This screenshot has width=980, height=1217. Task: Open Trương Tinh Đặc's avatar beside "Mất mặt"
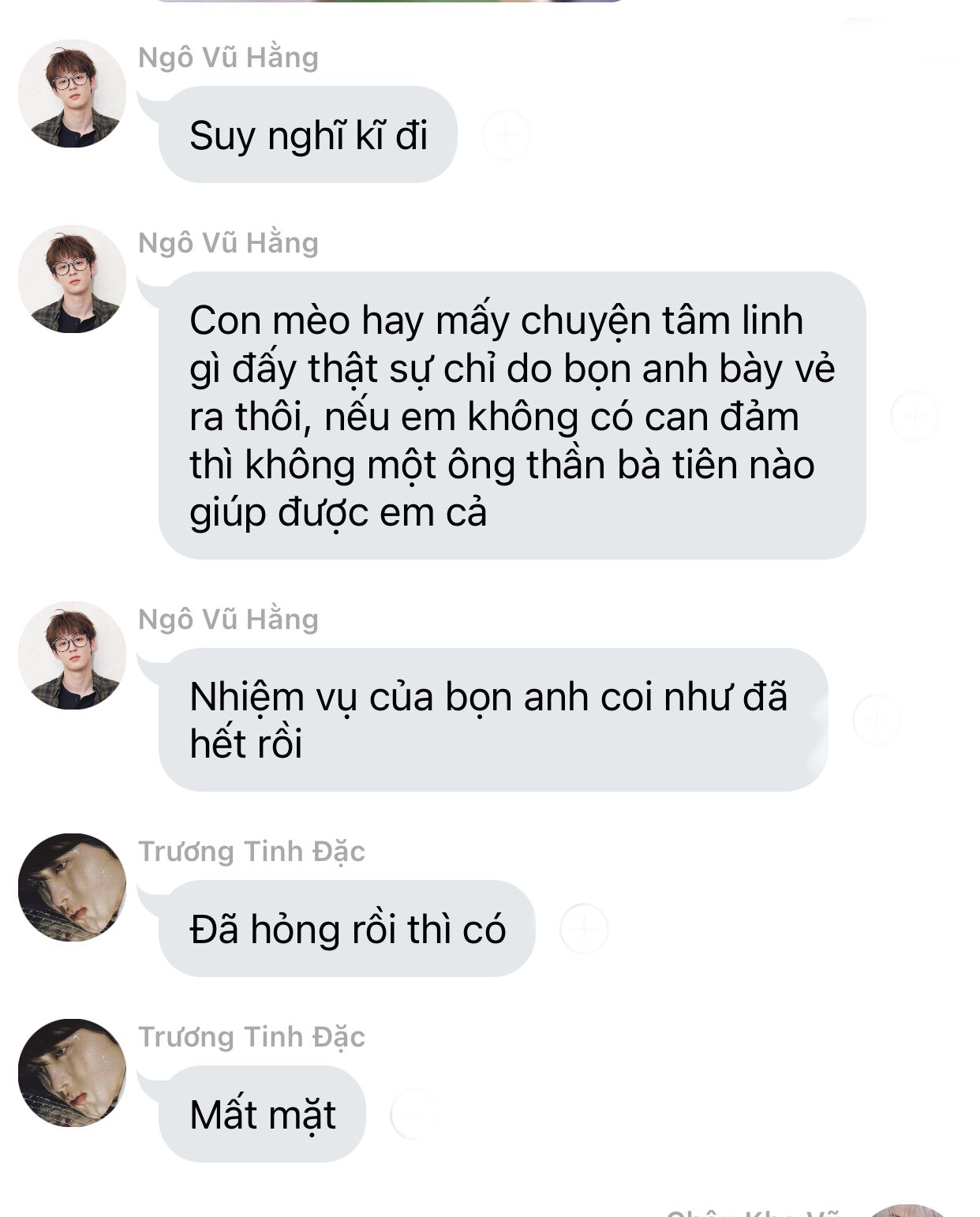tap(72, 1073)
